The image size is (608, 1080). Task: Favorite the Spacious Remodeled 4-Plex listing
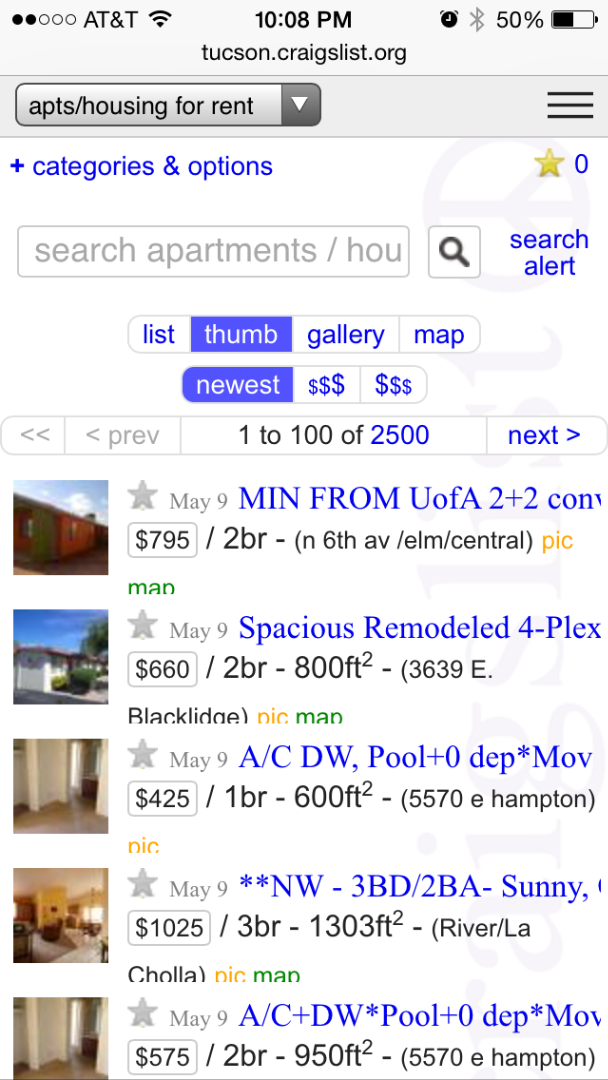point(144,626)
